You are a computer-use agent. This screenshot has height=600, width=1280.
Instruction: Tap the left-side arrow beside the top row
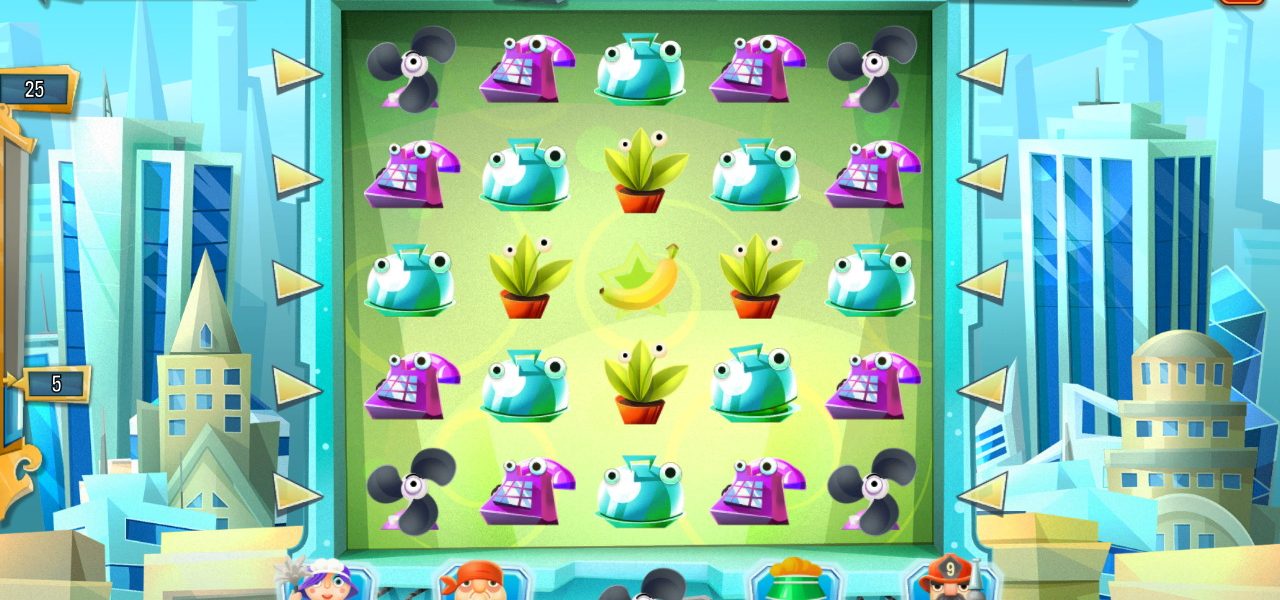pos(297,71)
